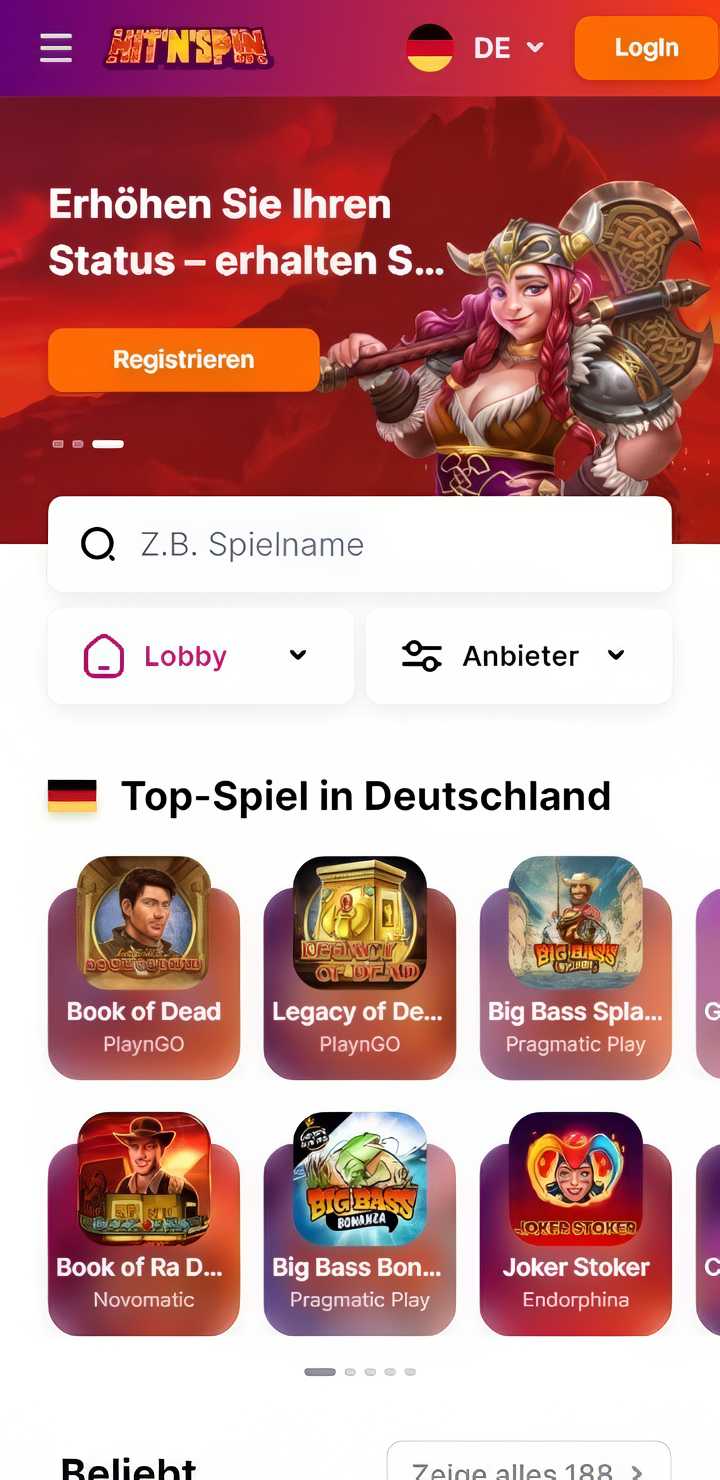Select the Lobby home icon

104,655
